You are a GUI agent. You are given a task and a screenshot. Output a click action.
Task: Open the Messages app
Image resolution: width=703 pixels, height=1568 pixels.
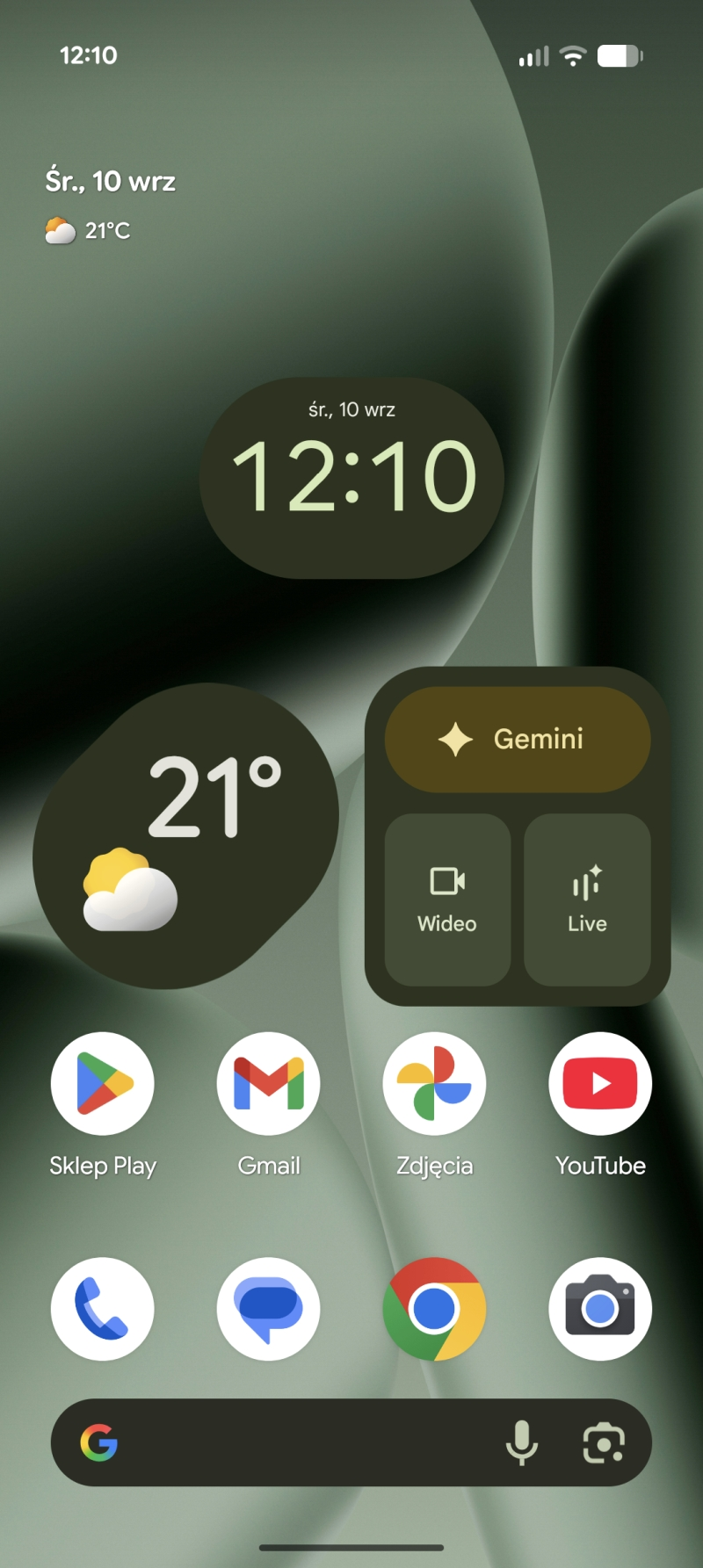pos(269,1309)
